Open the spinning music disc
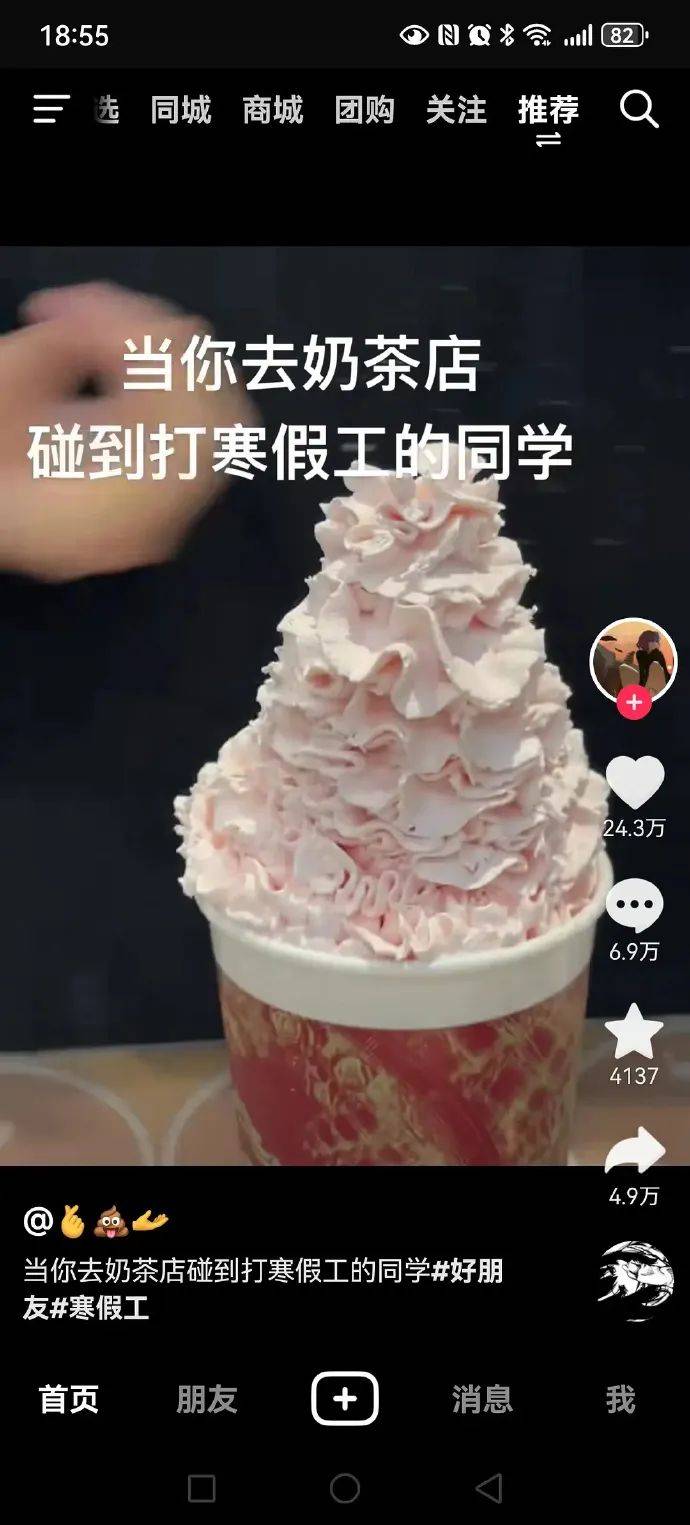The height and width of the screenshot is (1525, 690). pyautogui.click(x=635, y=1281)
